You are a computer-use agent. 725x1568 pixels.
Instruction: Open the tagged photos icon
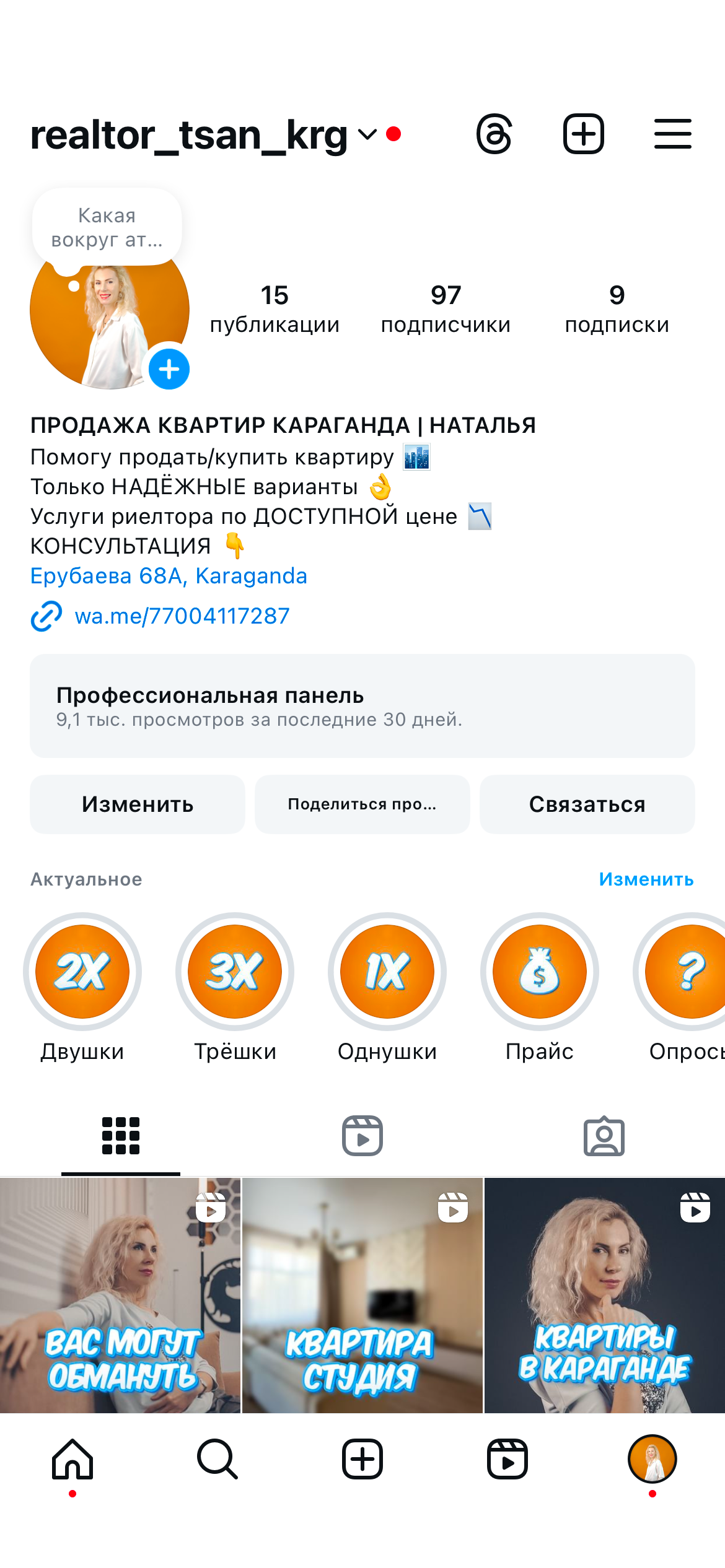click(x=604, y=1135)
